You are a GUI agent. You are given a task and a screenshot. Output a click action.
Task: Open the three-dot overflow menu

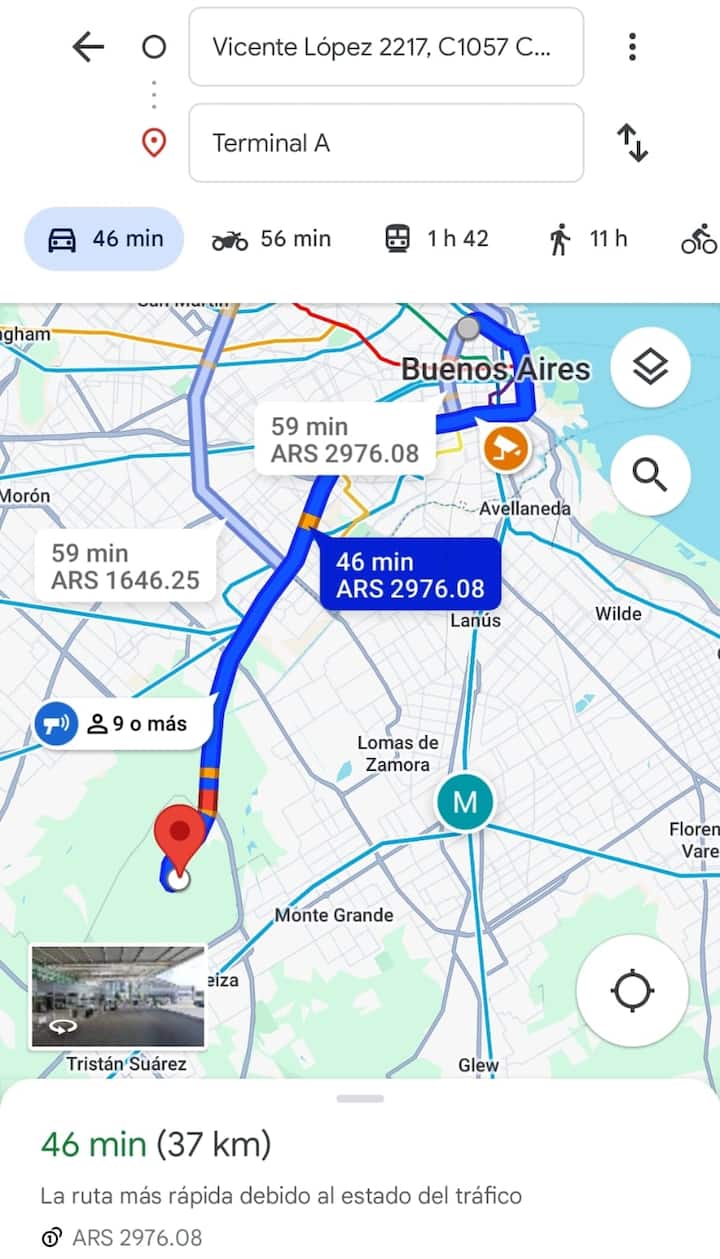(x=632, y=47)
